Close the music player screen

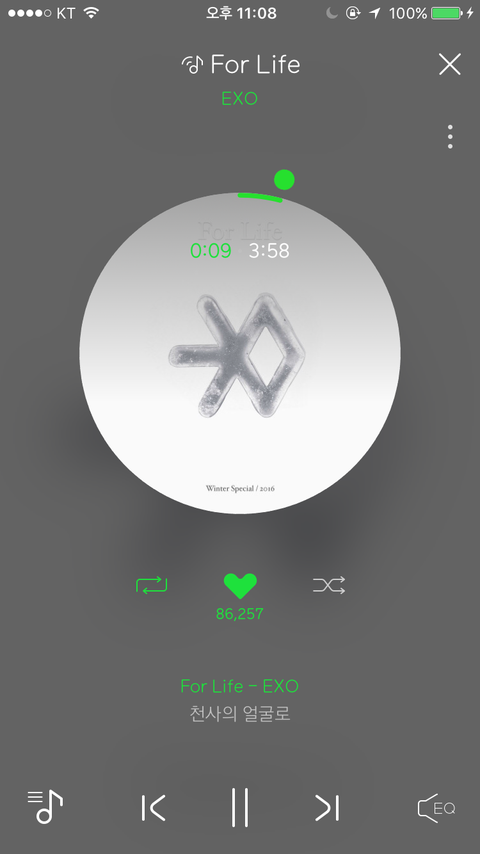point(450,64)
